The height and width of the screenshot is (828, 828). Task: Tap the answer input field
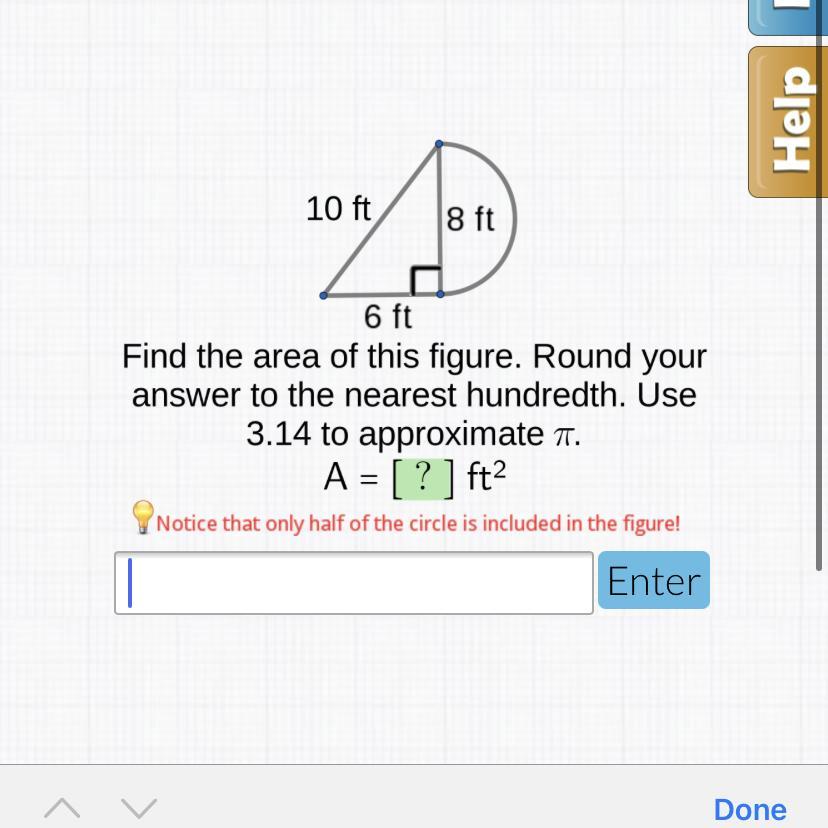coord(354,583)
